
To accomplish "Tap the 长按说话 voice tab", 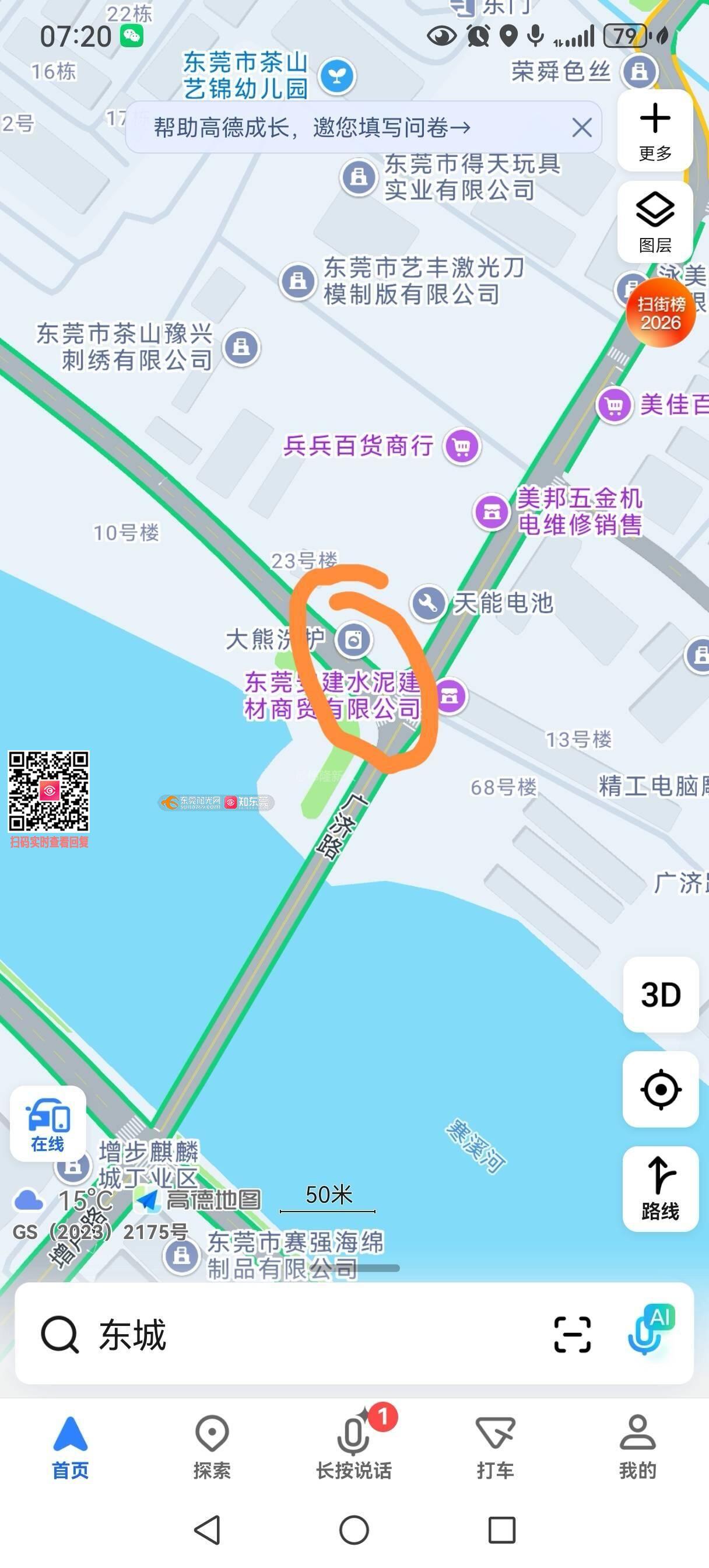I will coord(353,1447).
